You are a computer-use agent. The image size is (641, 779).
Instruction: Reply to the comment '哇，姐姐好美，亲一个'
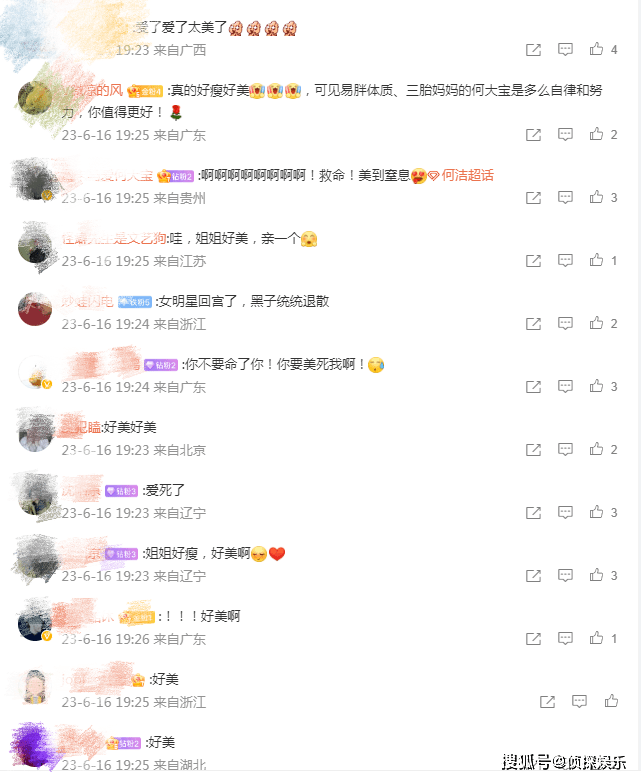coord(565,261)
